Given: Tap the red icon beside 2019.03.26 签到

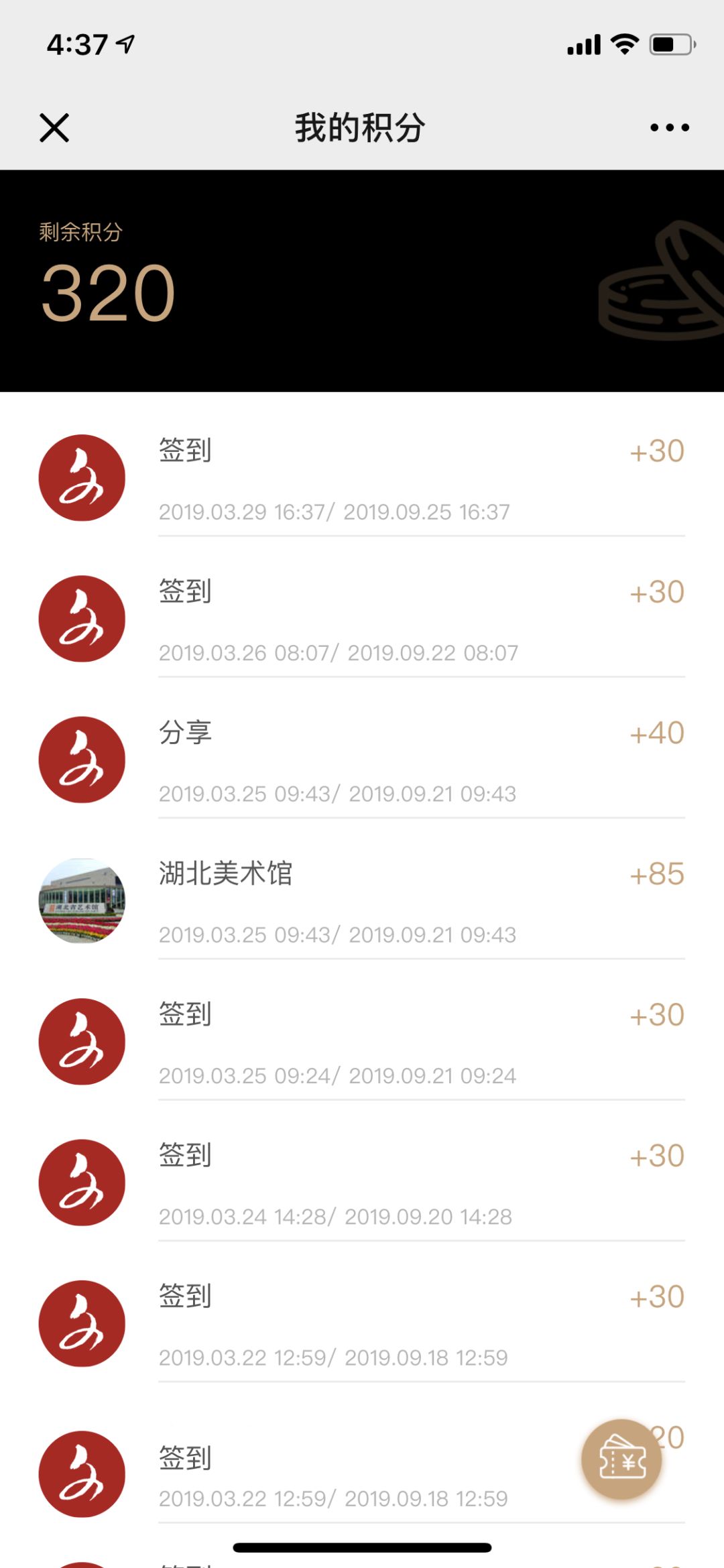Looking at the screenshot, I should (x=82, y=618).
